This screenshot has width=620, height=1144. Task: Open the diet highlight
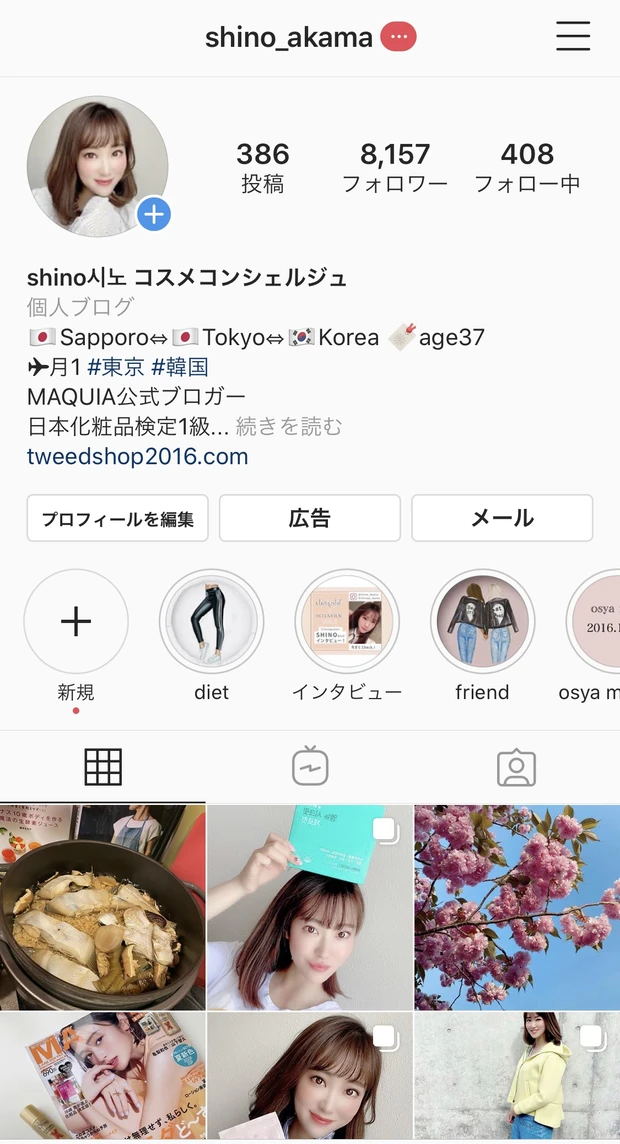click(211, 622)
